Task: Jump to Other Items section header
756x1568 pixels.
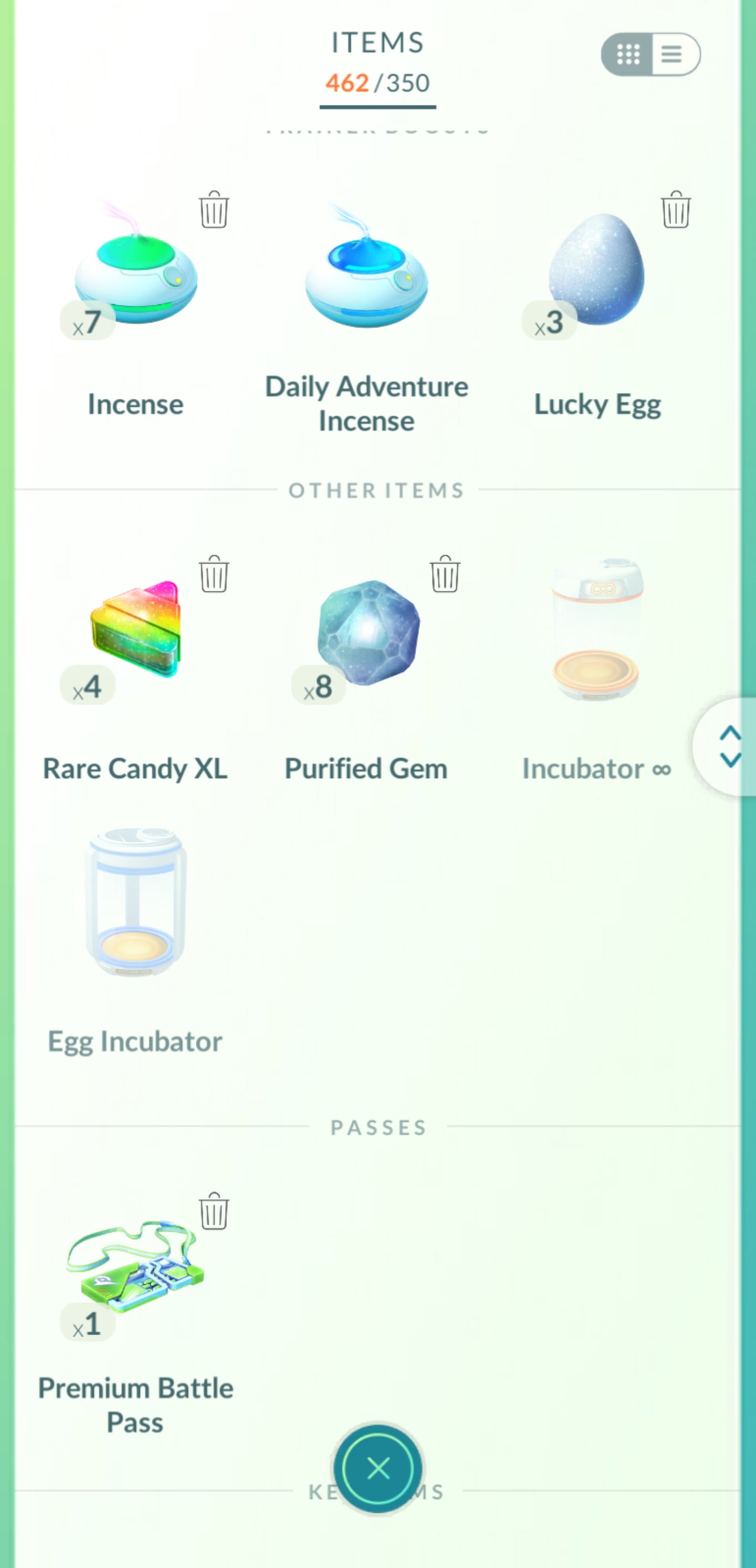Action: [x=377, y=491]
